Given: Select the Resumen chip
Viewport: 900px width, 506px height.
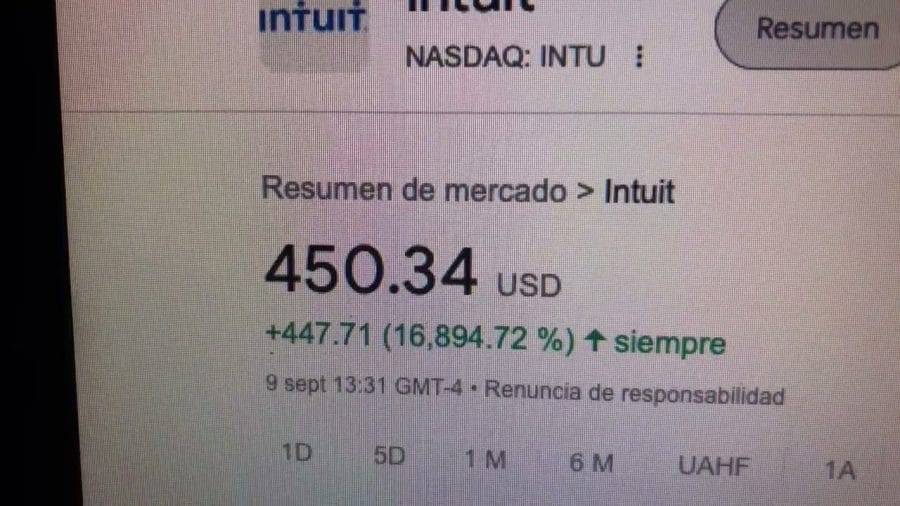Looking at the screenshot, I should click(815, 30).
